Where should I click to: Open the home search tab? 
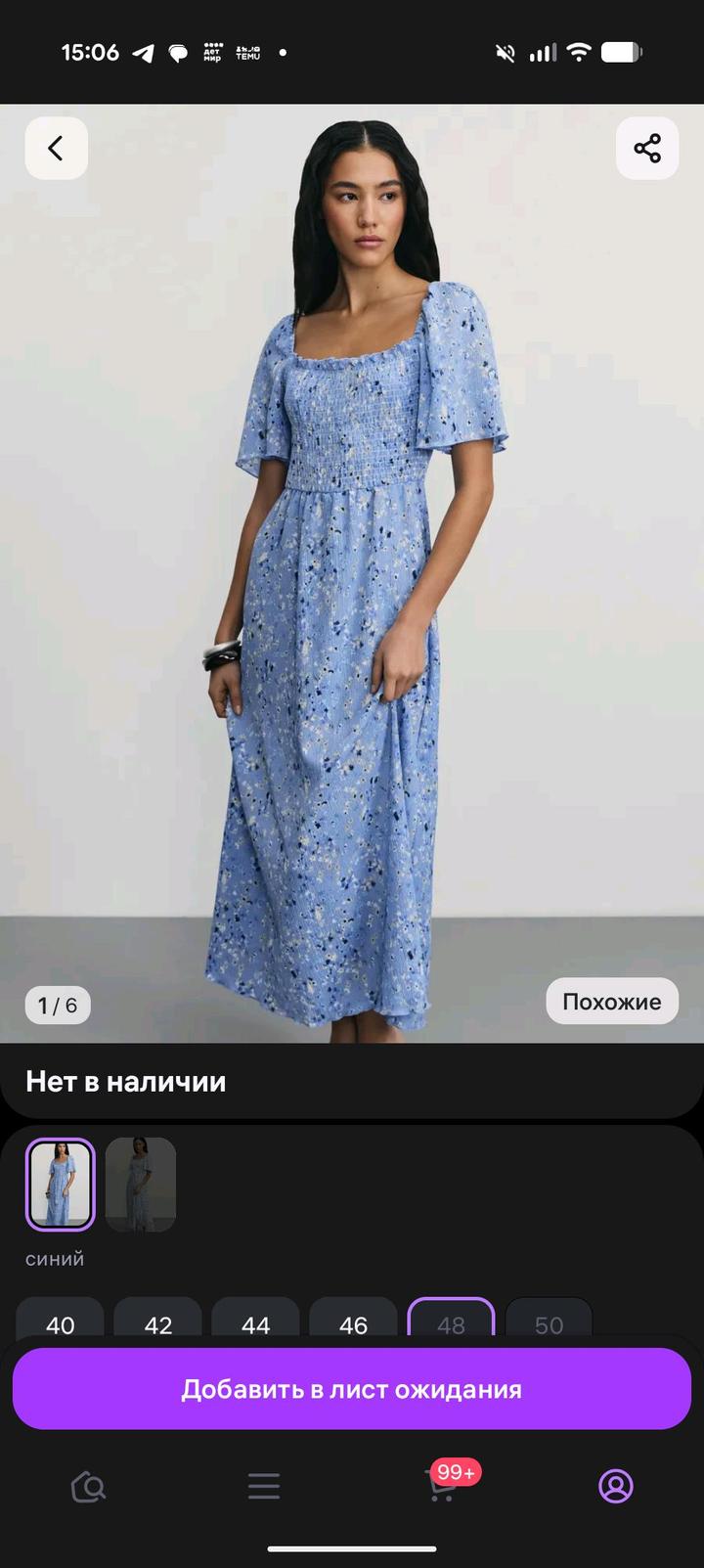pos(88,1487)
